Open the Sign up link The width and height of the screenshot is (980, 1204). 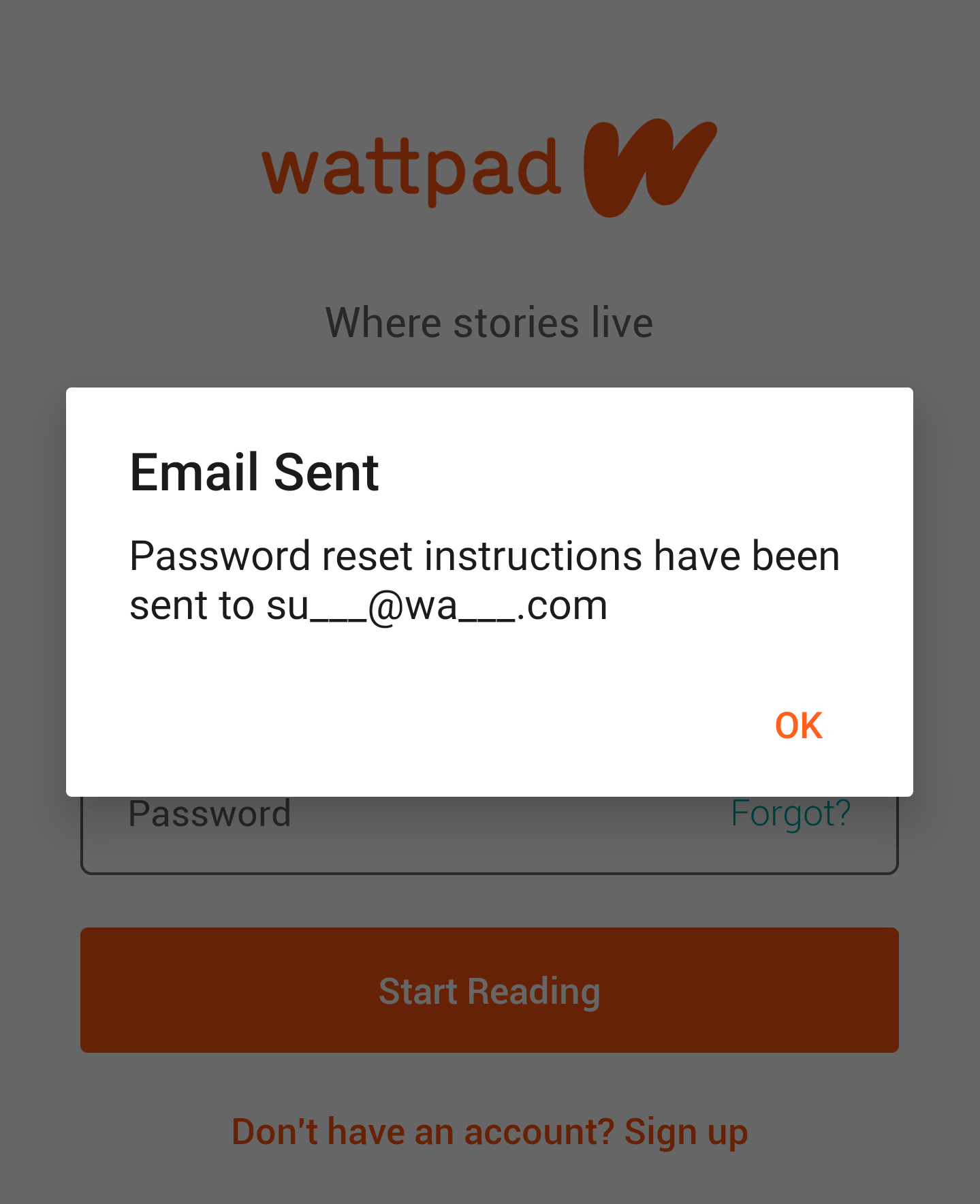(686, 1132)
